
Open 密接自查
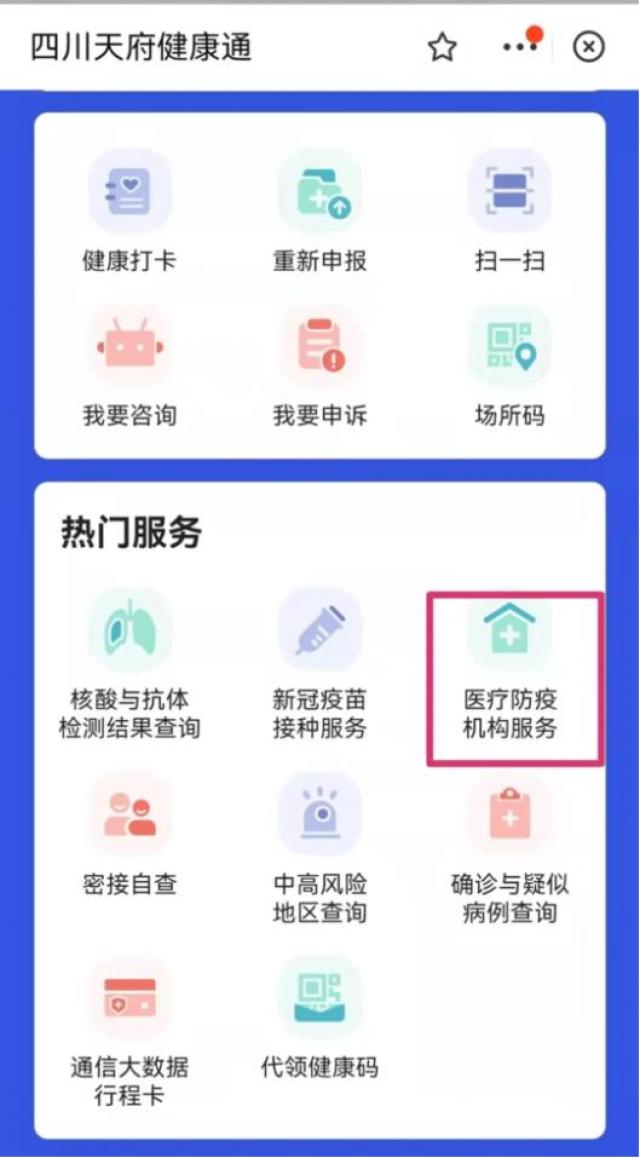point(130,838)
